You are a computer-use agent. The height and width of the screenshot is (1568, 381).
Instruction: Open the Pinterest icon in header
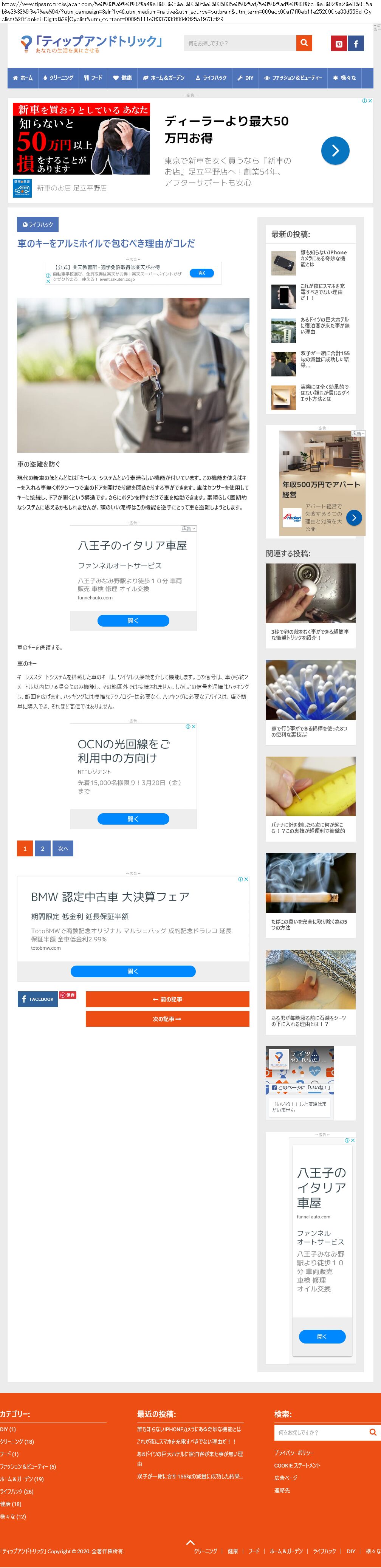339,44
